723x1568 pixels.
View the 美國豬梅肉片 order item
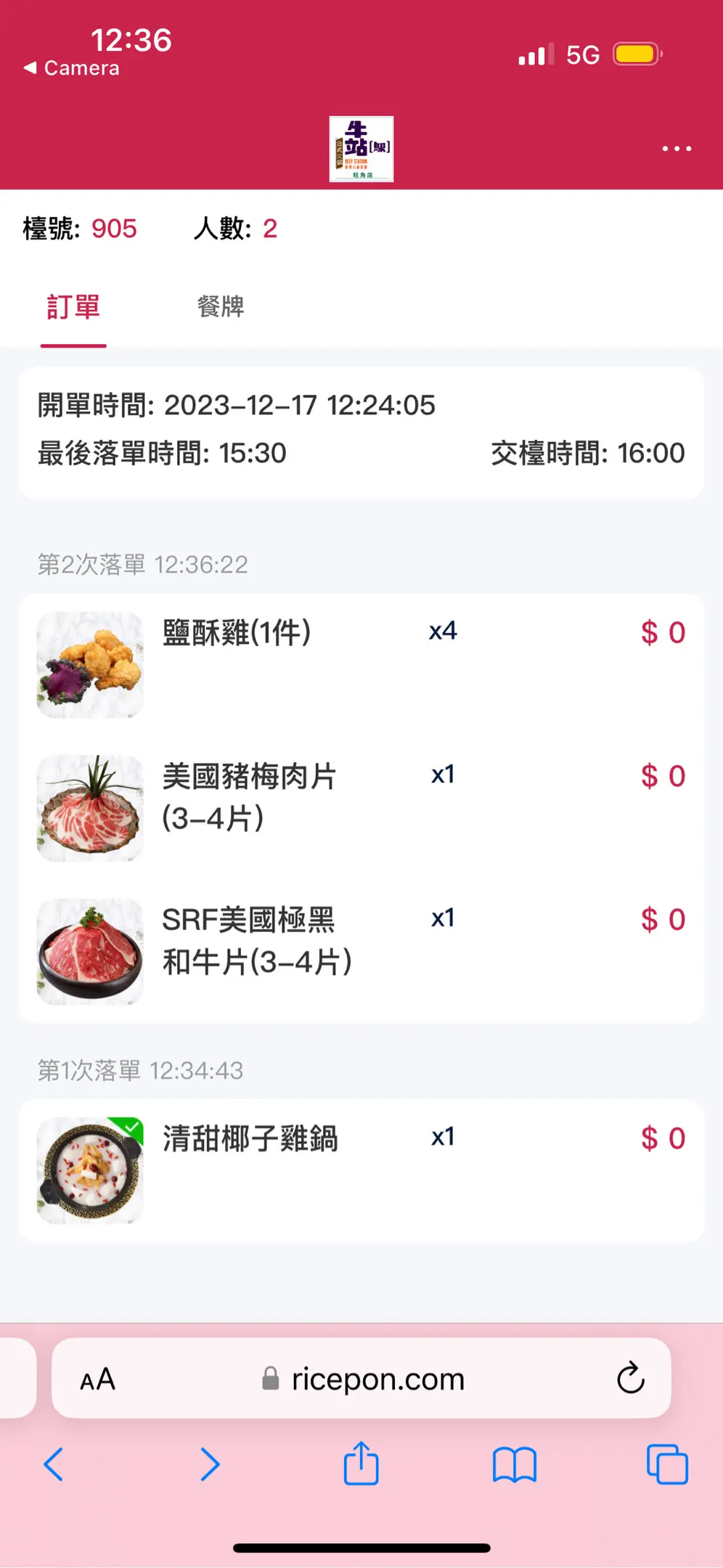pos(248,796)
